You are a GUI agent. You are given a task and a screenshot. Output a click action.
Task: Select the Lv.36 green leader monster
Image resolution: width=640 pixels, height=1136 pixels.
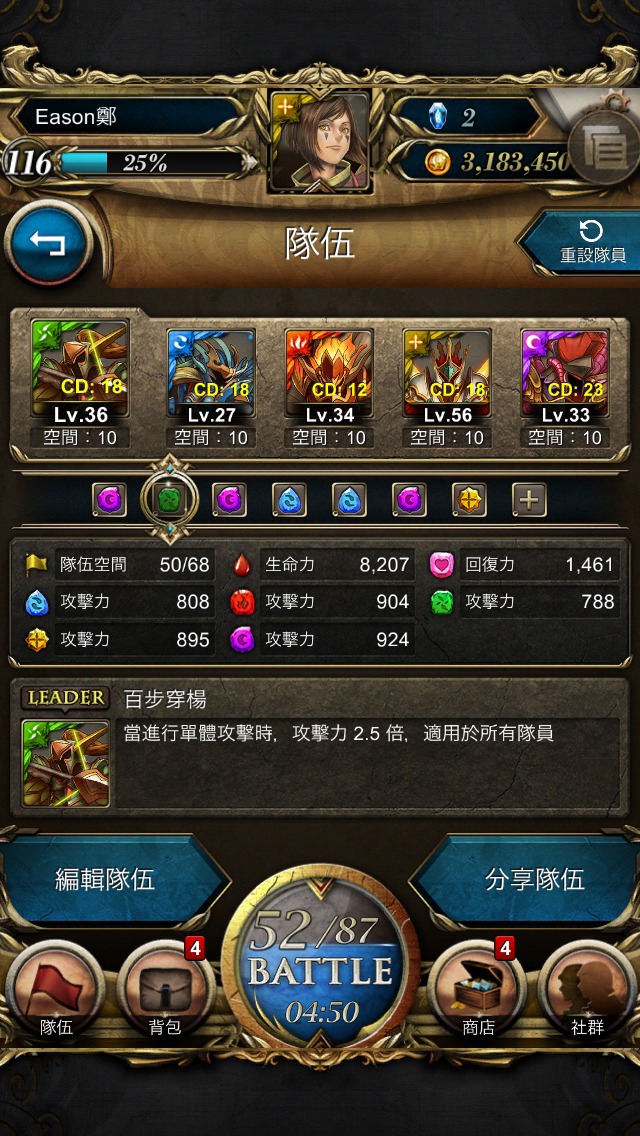point(80,371)
